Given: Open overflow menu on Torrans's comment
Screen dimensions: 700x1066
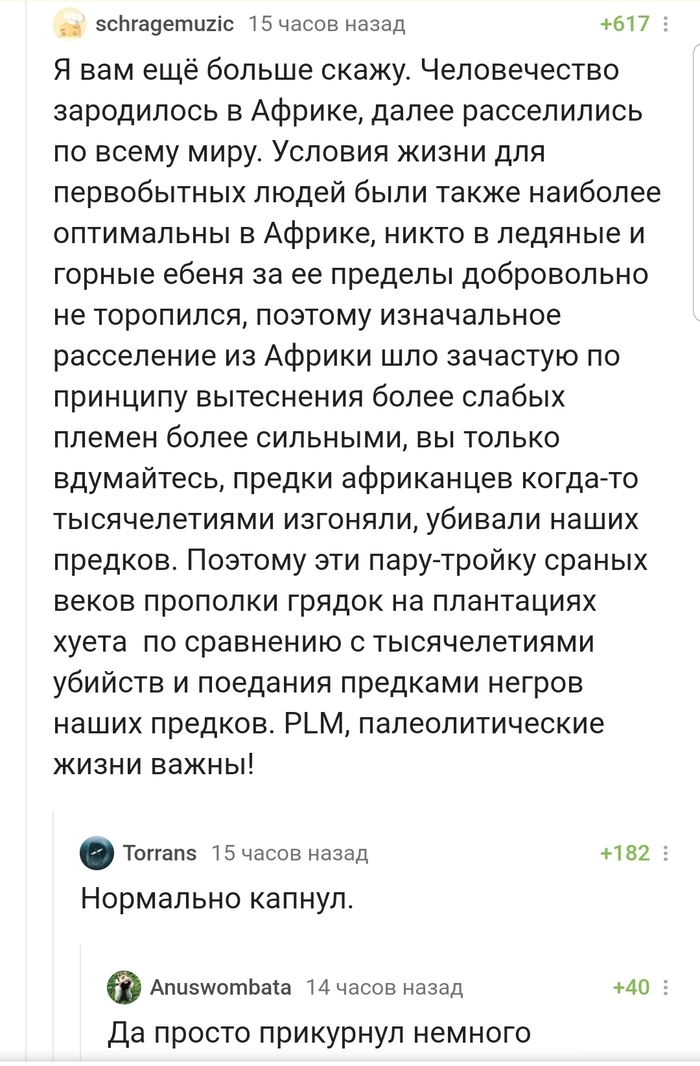Looking at the screenshot, I should click(x=668, y=853).
